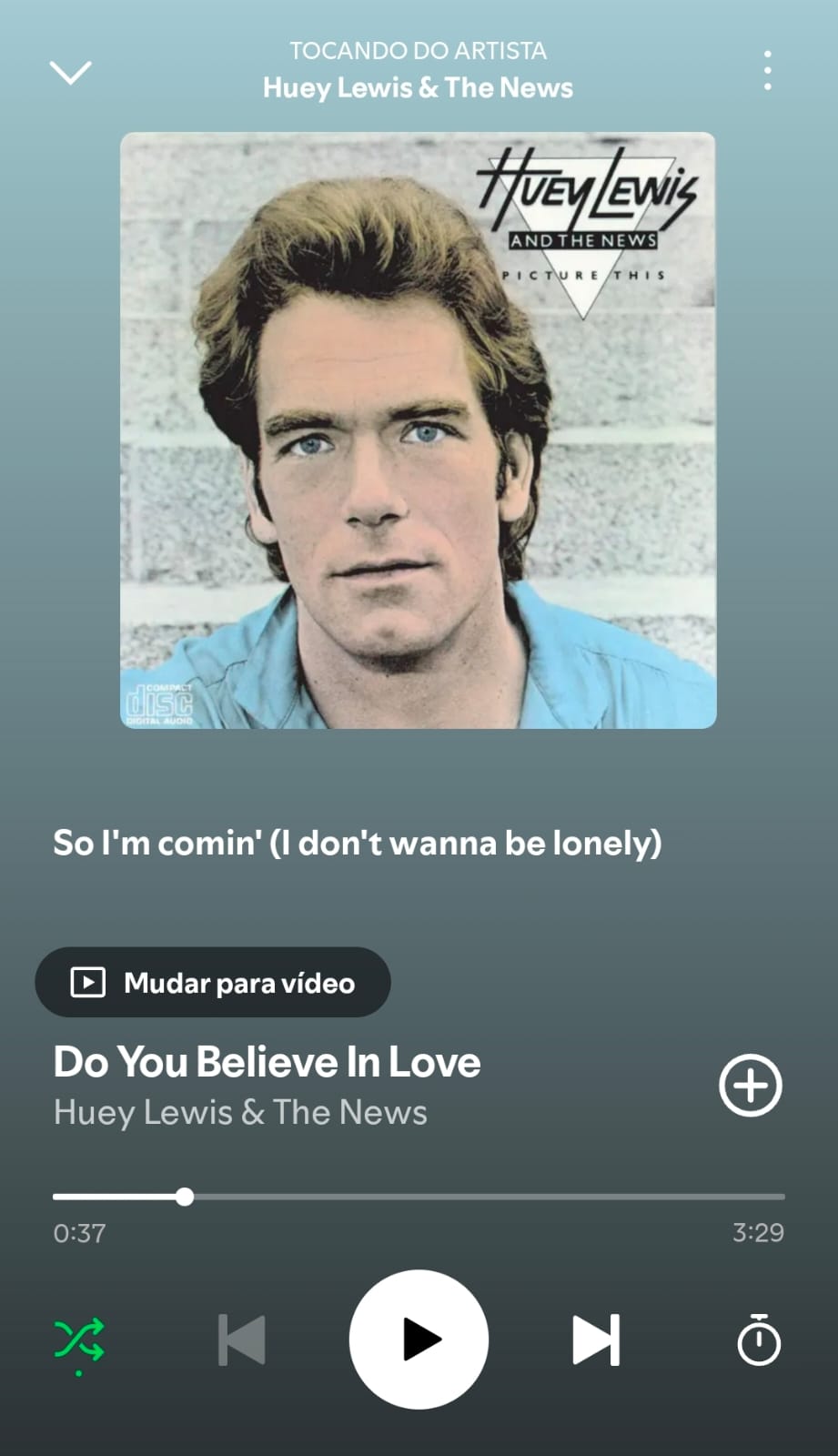Open the song title Do You Believe In Love
838x1456 pixels.
point(267,1062)
